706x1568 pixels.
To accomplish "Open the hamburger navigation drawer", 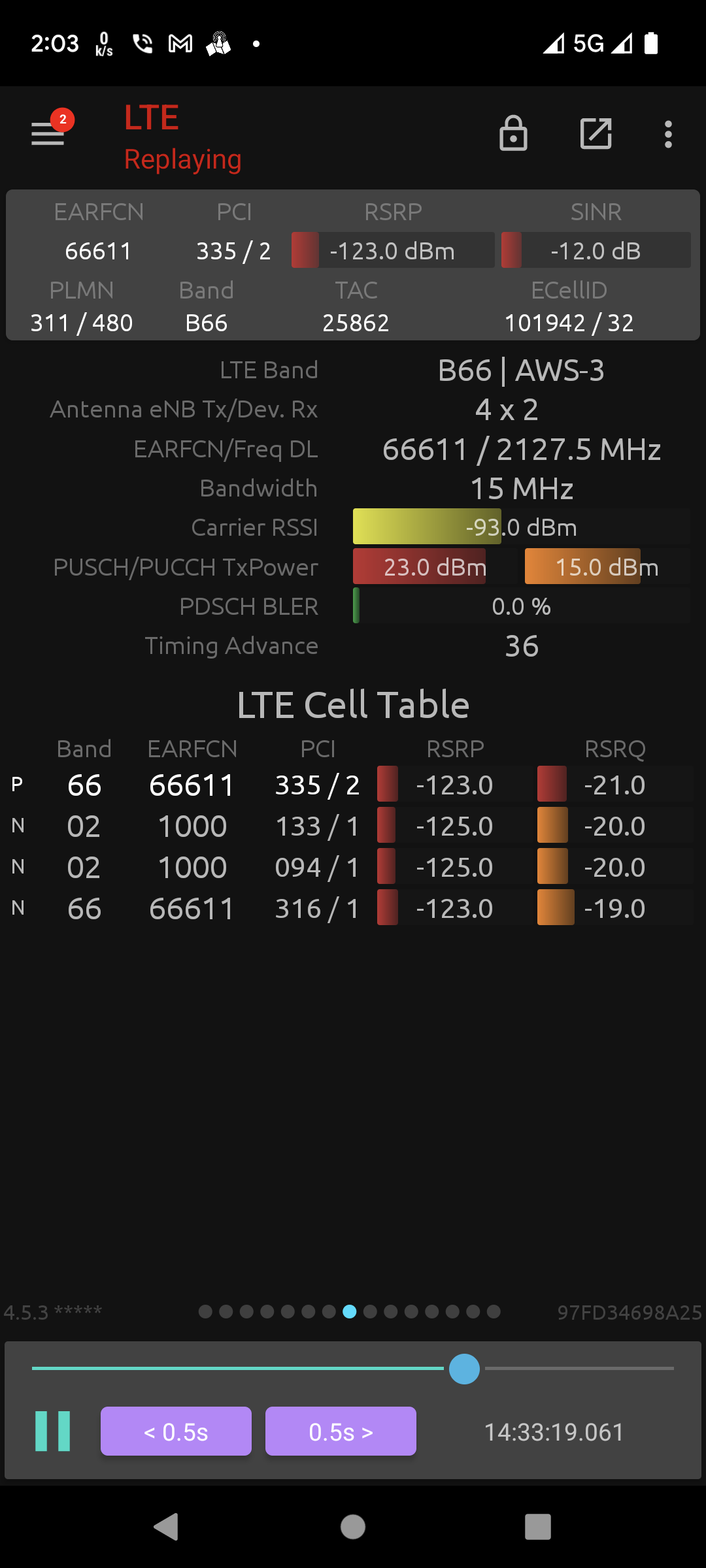I will (48, 134).
